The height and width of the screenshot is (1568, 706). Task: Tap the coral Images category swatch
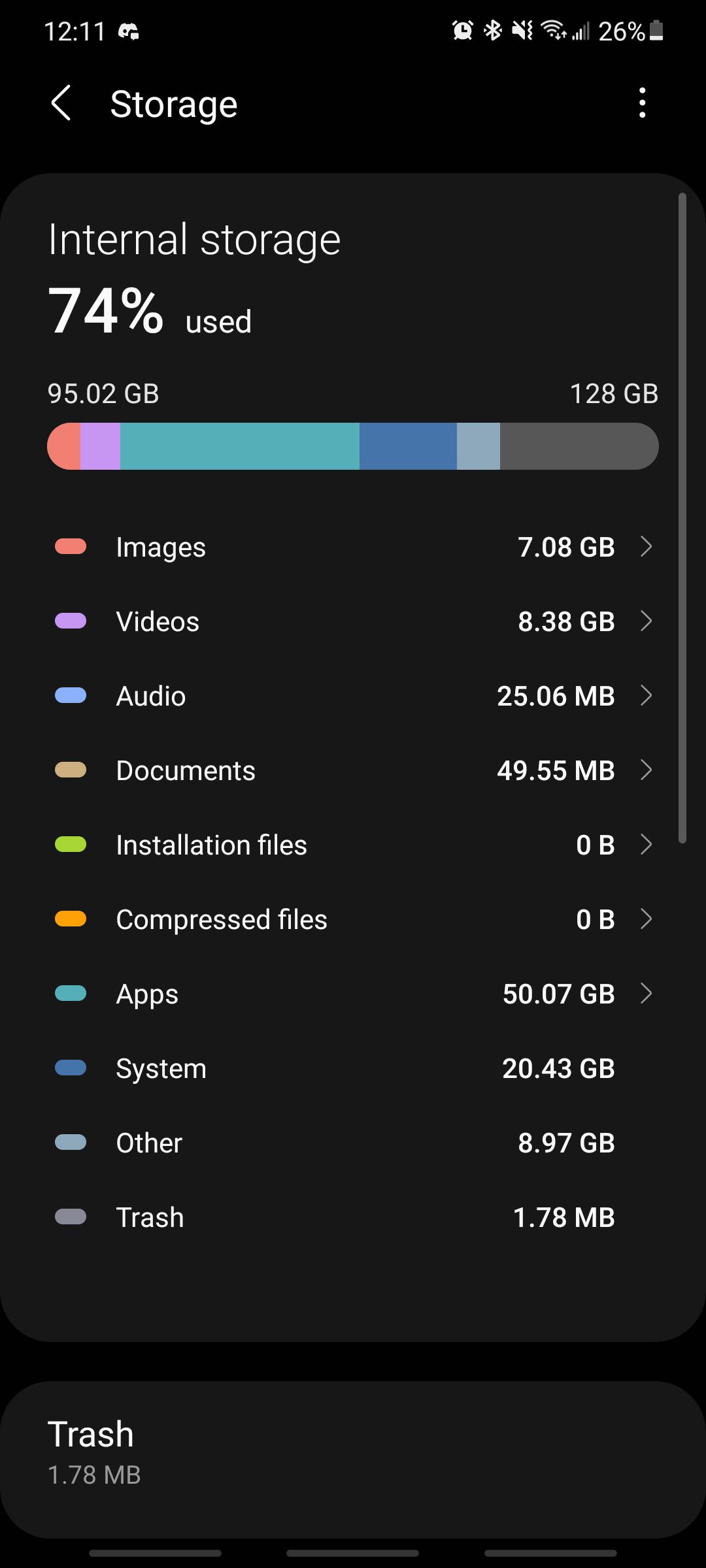(x=70, y=547)
